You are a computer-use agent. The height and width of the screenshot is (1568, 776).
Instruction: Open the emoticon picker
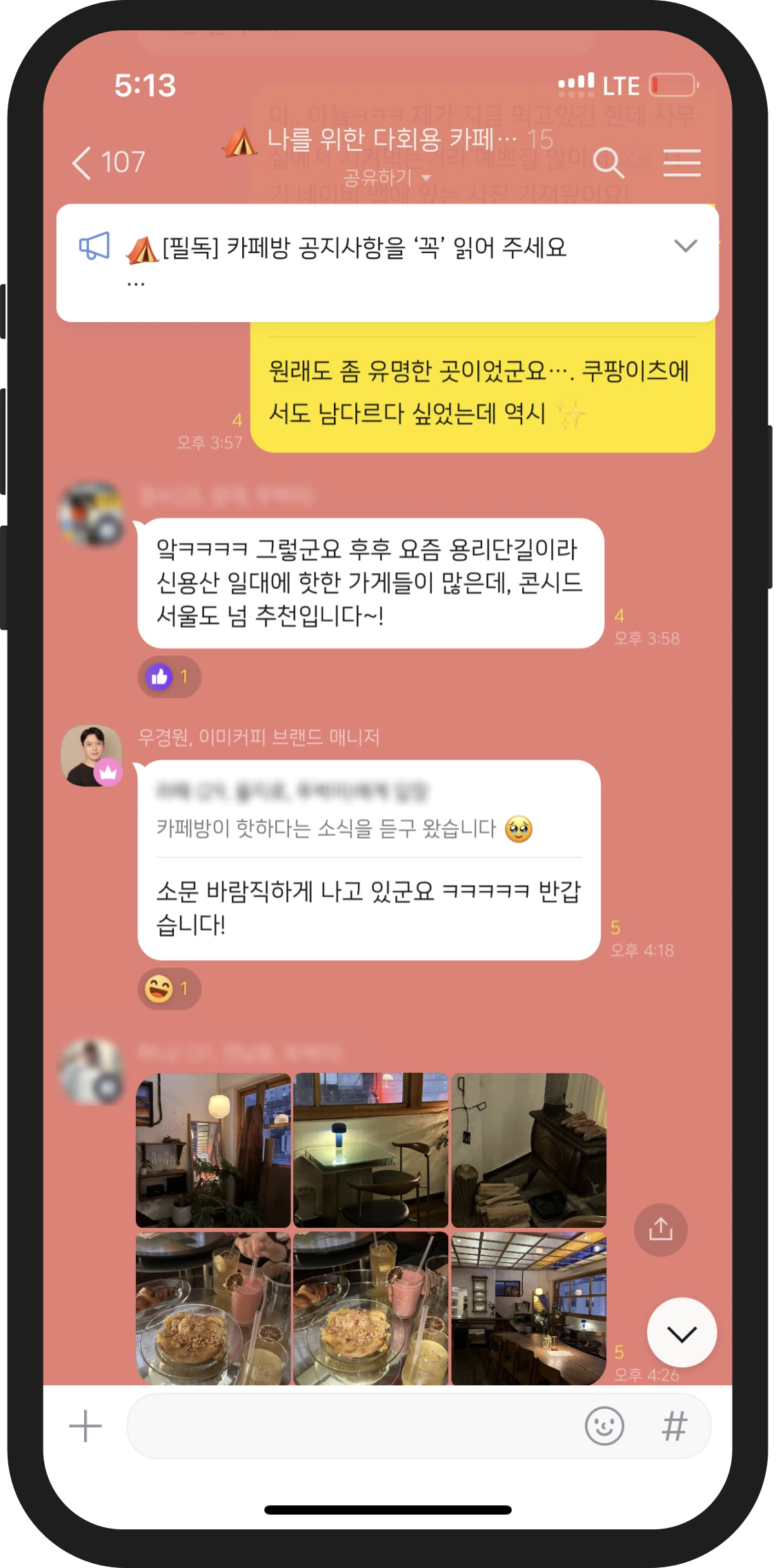point(604,1426)
